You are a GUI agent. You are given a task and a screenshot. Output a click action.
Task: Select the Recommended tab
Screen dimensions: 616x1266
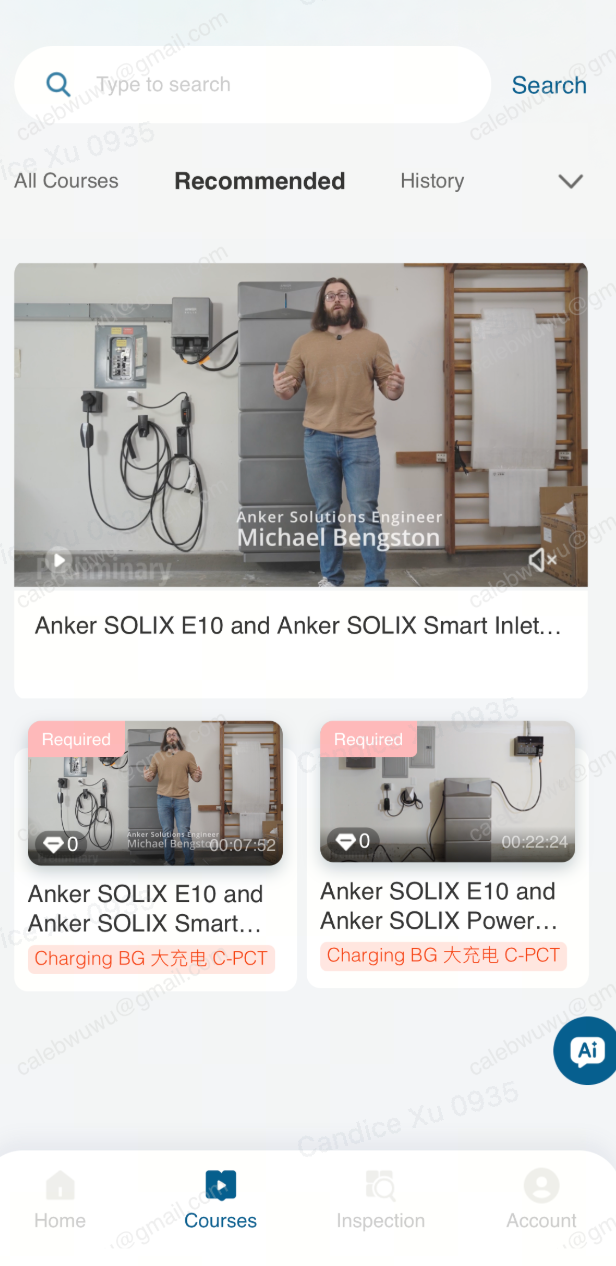pos(259,181)
